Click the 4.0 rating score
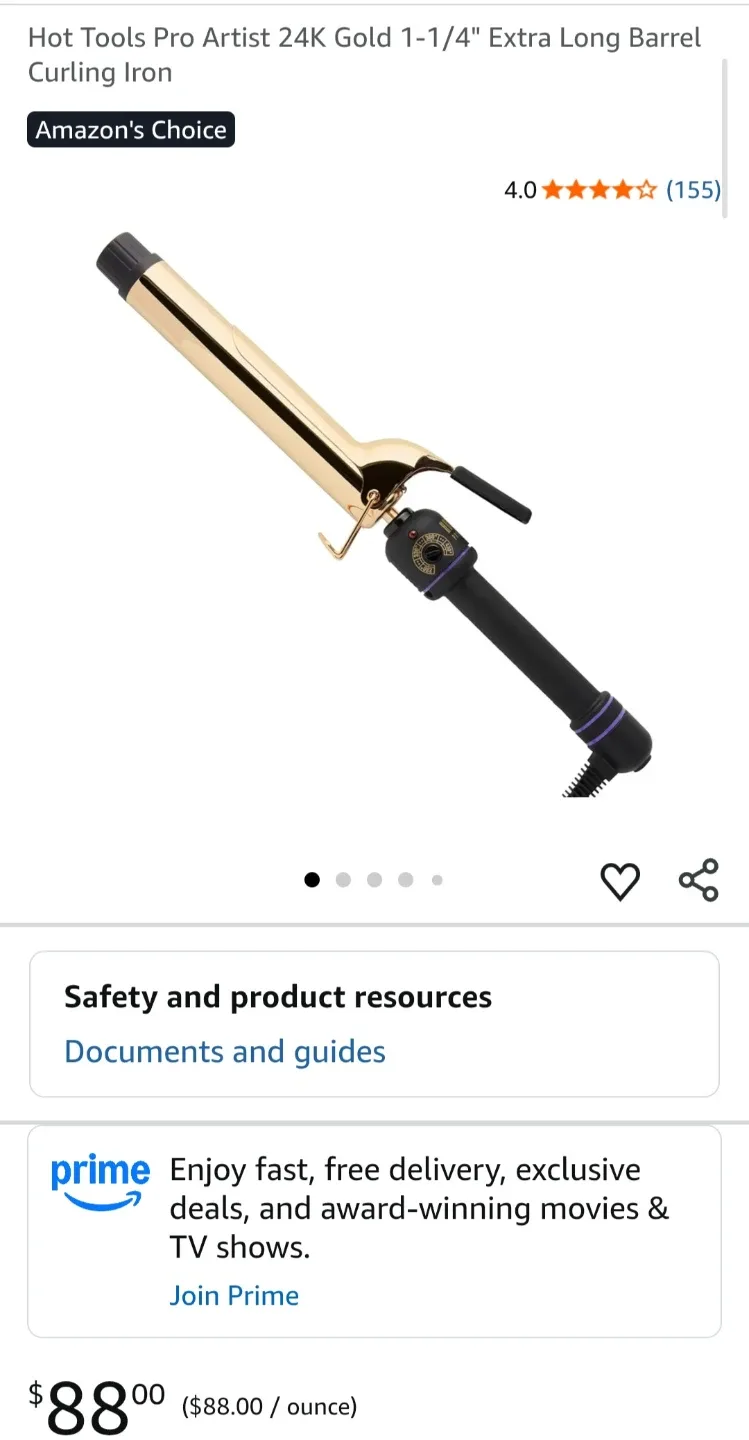This screenshot has height=1440, width=749. tap(518, 190)
